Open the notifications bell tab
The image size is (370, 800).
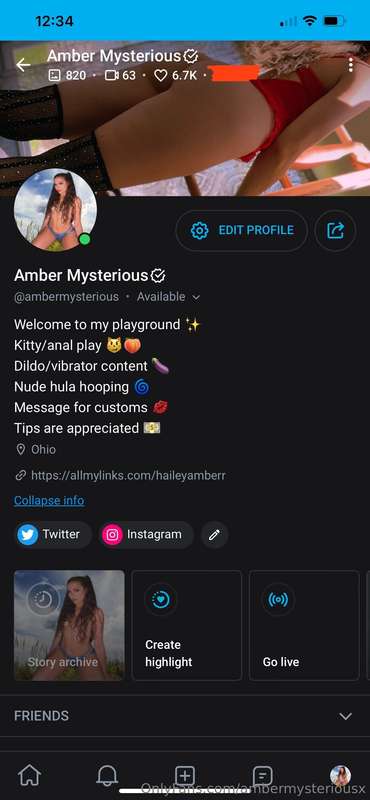(107, 776)
